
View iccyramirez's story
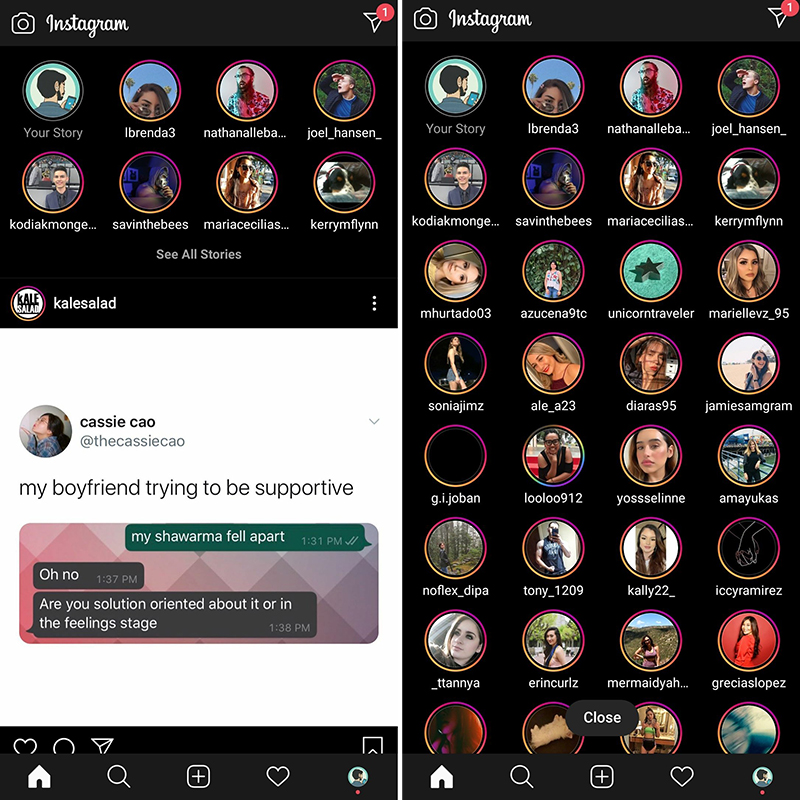tap(749, 549)
